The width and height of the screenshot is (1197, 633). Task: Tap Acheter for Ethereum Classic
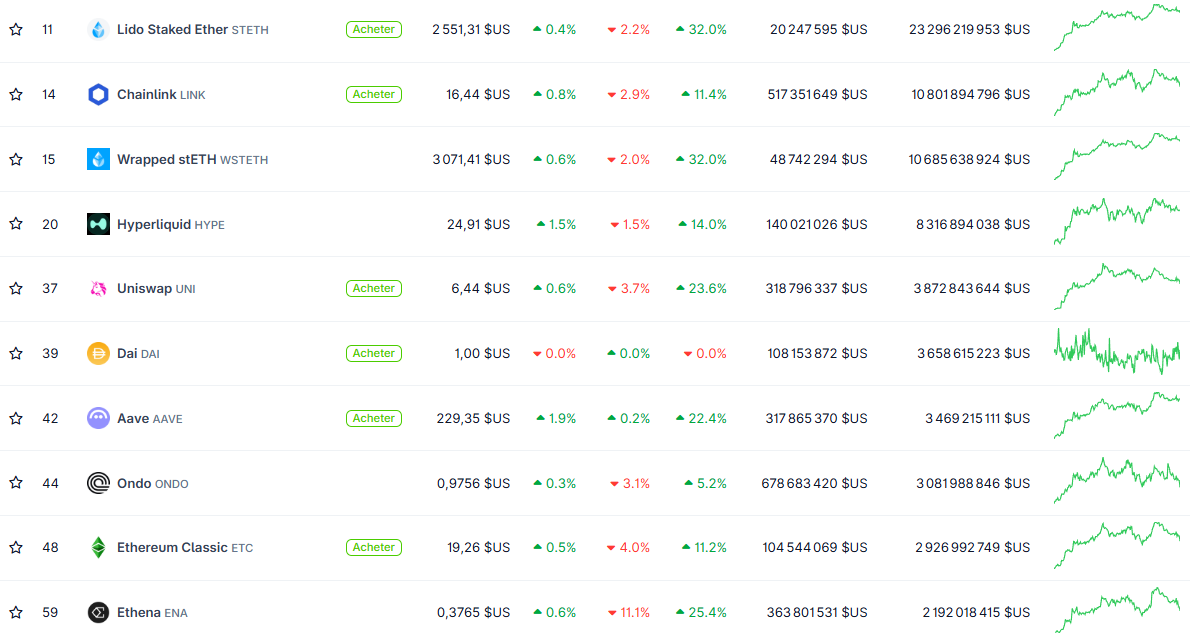pos(373,547)
